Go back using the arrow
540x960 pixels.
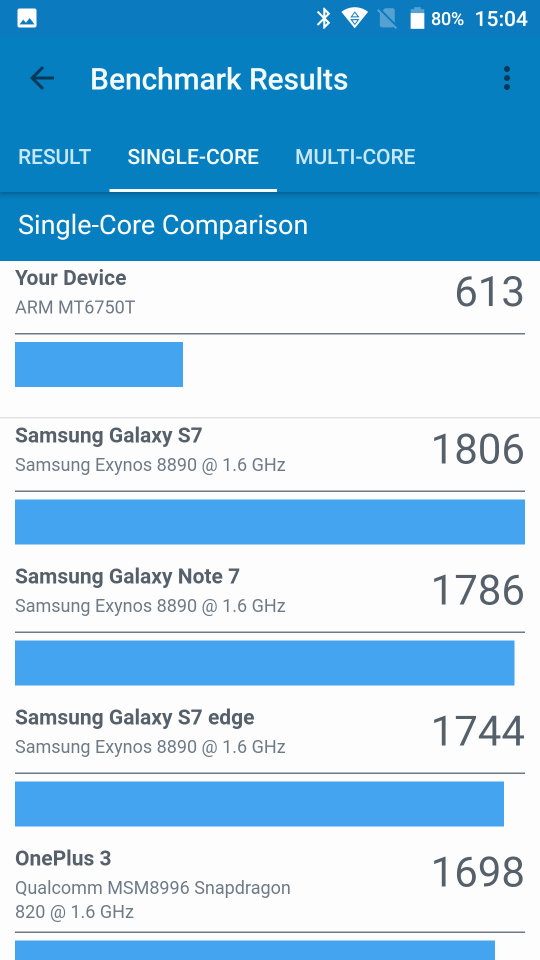[x=42, y=79]
